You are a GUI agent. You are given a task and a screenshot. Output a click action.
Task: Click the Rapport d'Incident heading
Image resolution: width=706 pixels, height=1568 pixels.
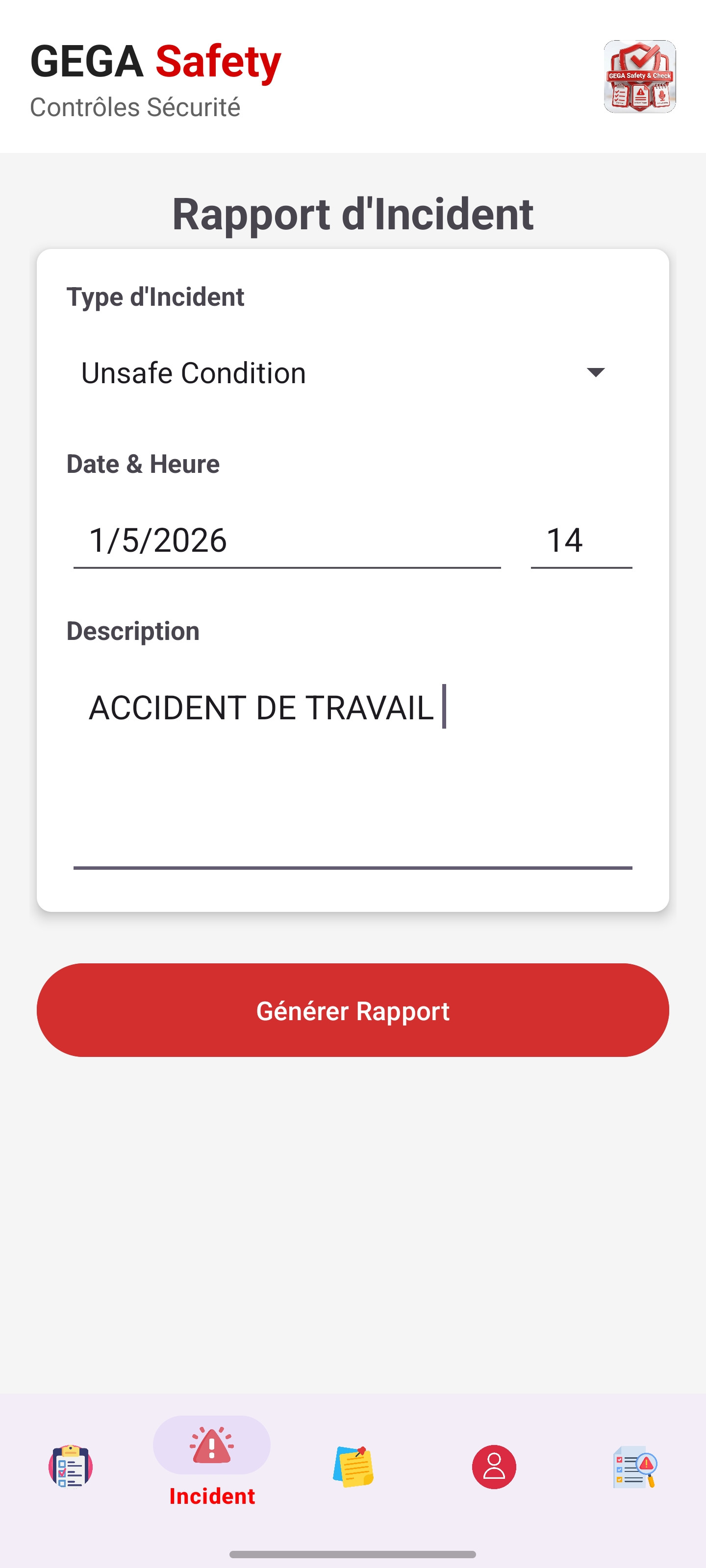pyautogui.click(x=353, y=214)
